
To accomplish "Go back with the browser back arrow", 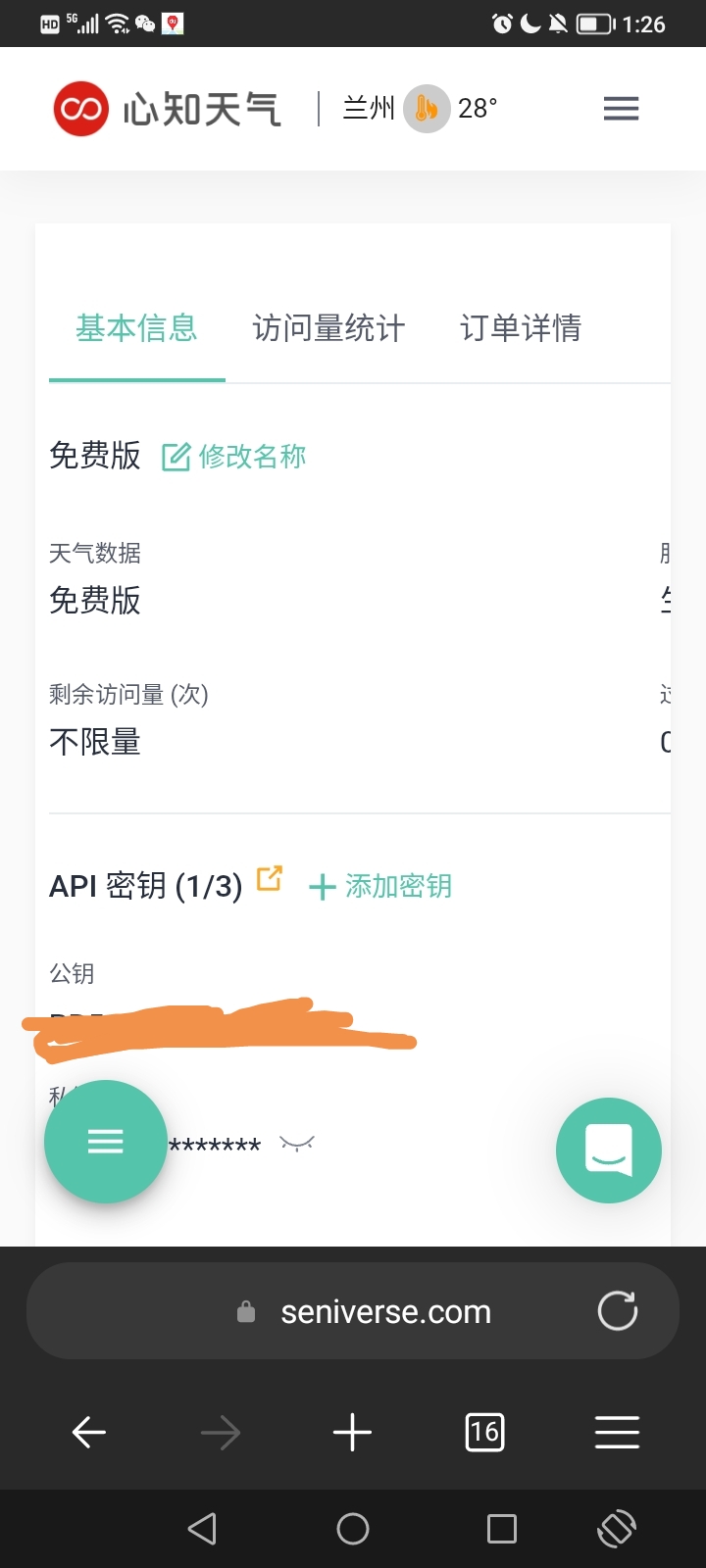I will [89, 1433].
